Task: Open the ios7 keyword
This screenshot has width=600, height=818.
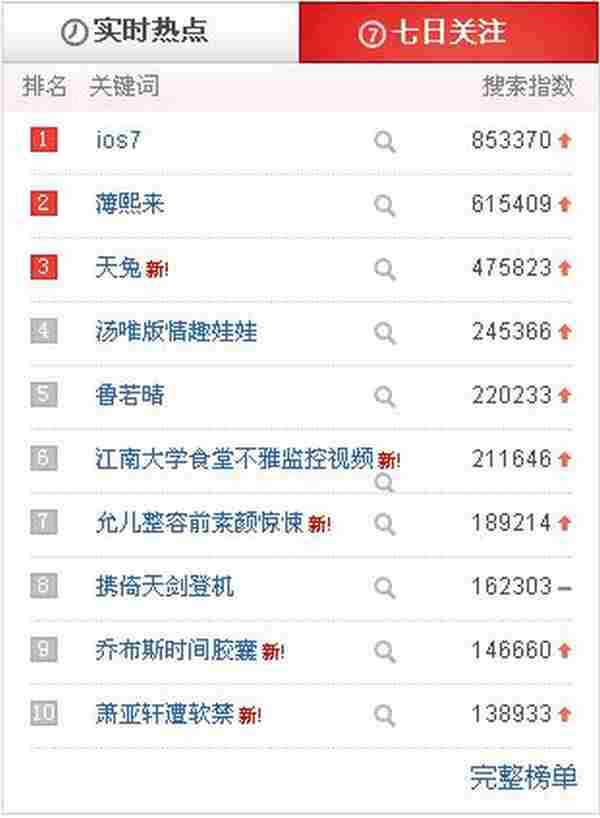Action: (118, 140)
